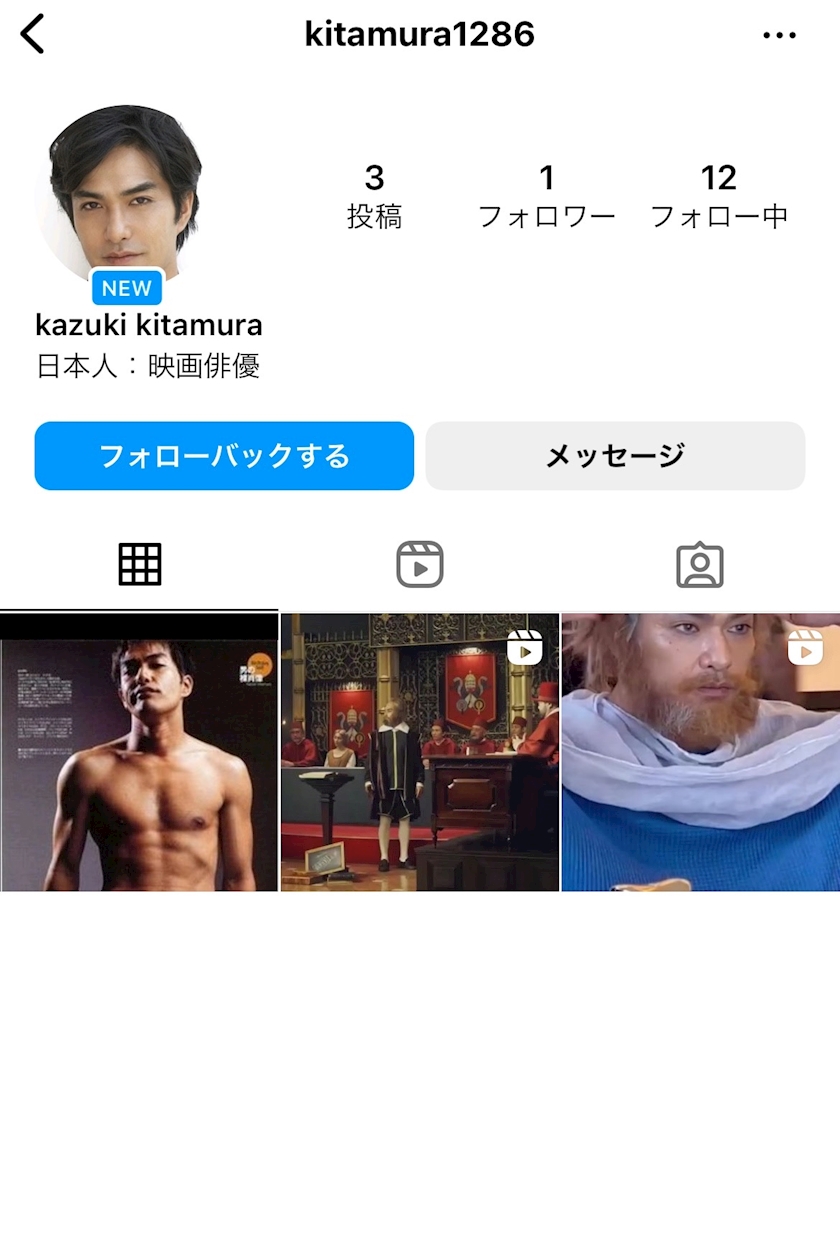The image size is (840, 1260).
Task: Open the three-dot overflow menu
Action: [x=779, y=35]
